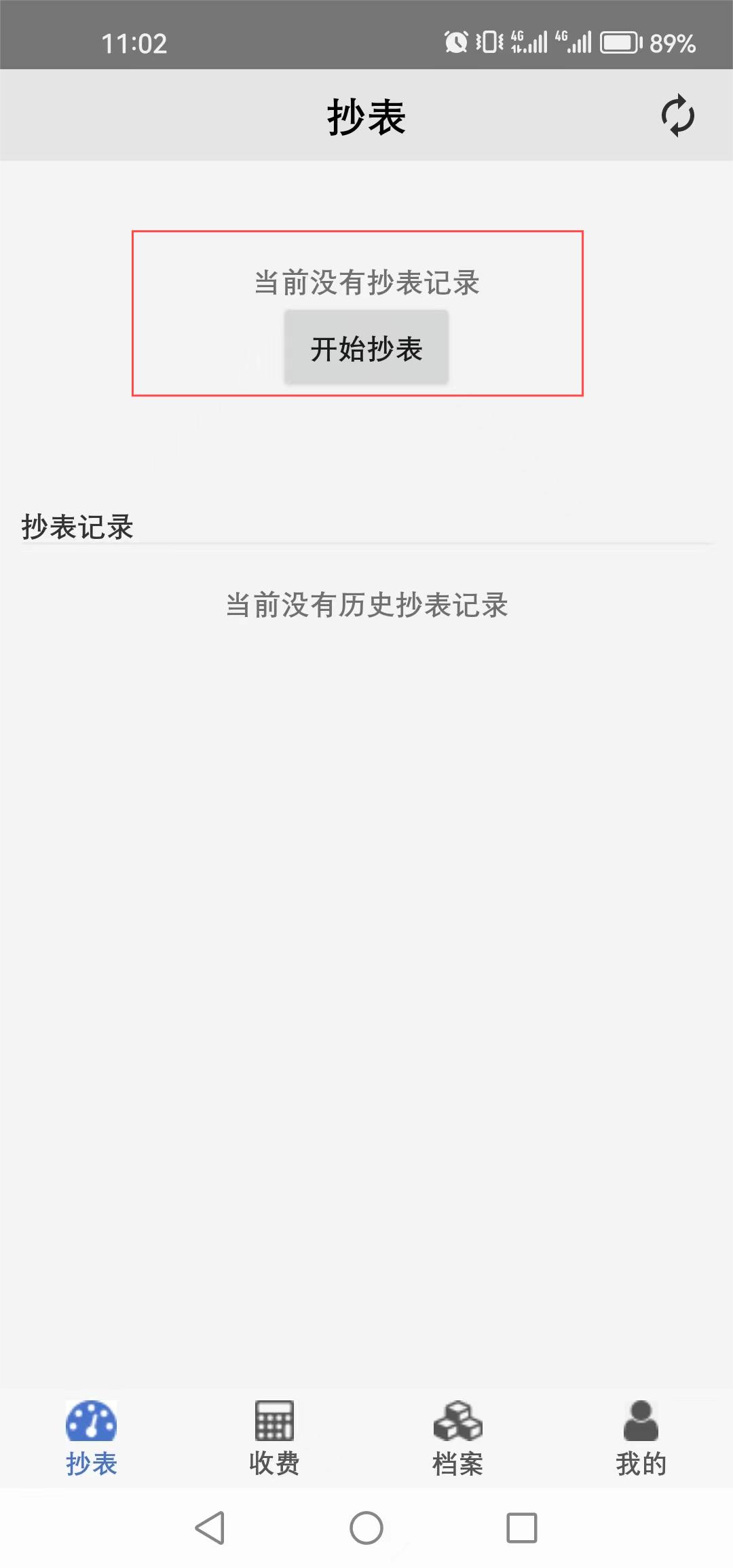The height and width of the screenshot is (1568, 733).
Task: Tap the system back button
Action: 210,1529
